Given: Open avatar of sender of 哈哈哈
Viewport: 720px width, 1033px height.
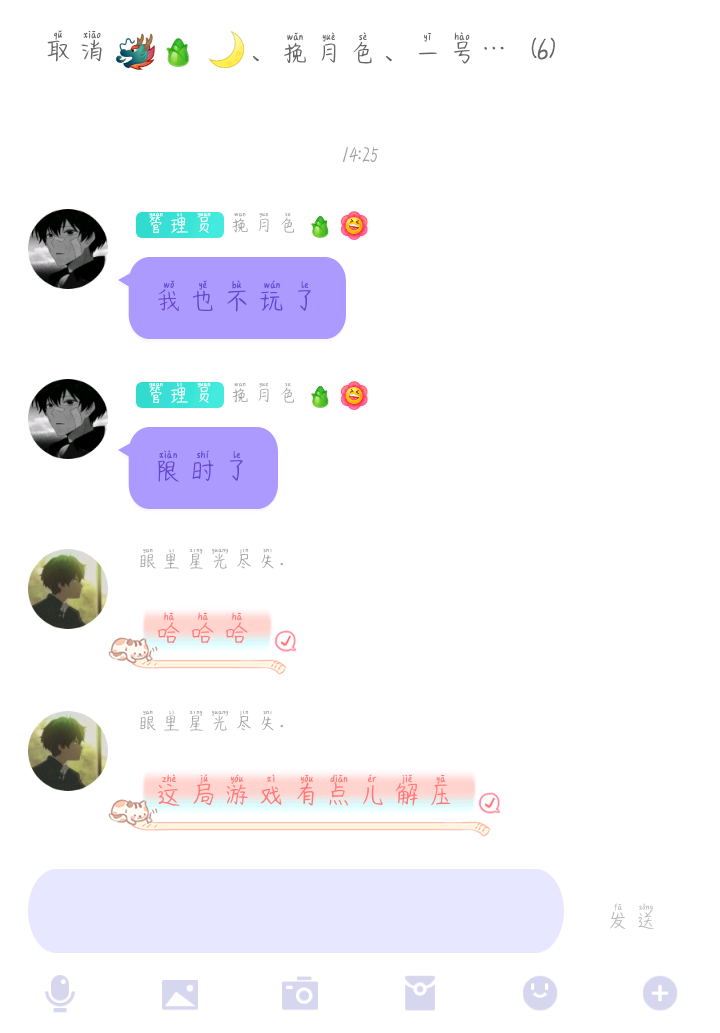Looking at the screenshot, I should coord(68,589).
